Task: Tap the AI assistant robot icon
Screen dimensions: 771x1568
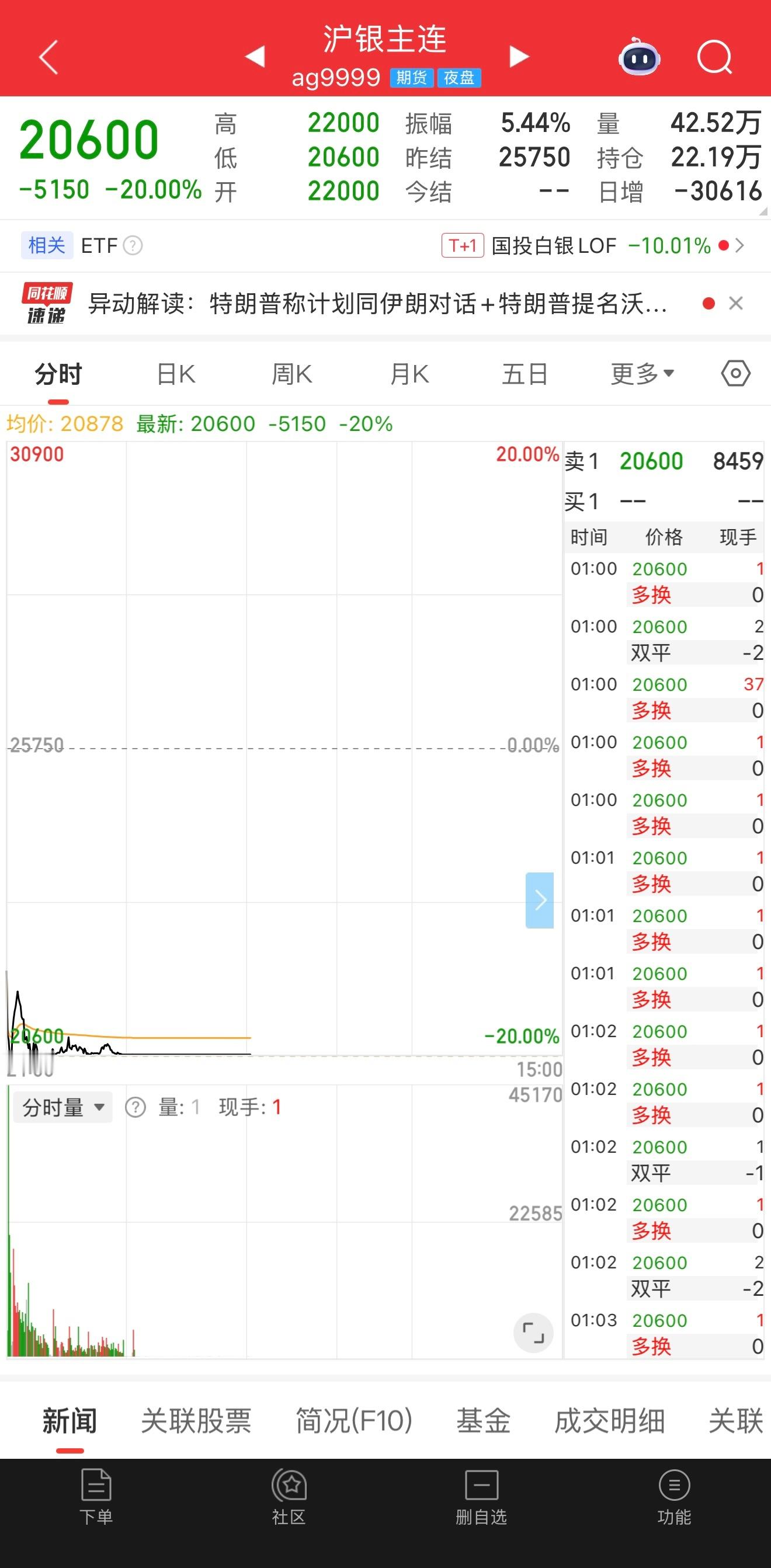Action: click(637, 57)
